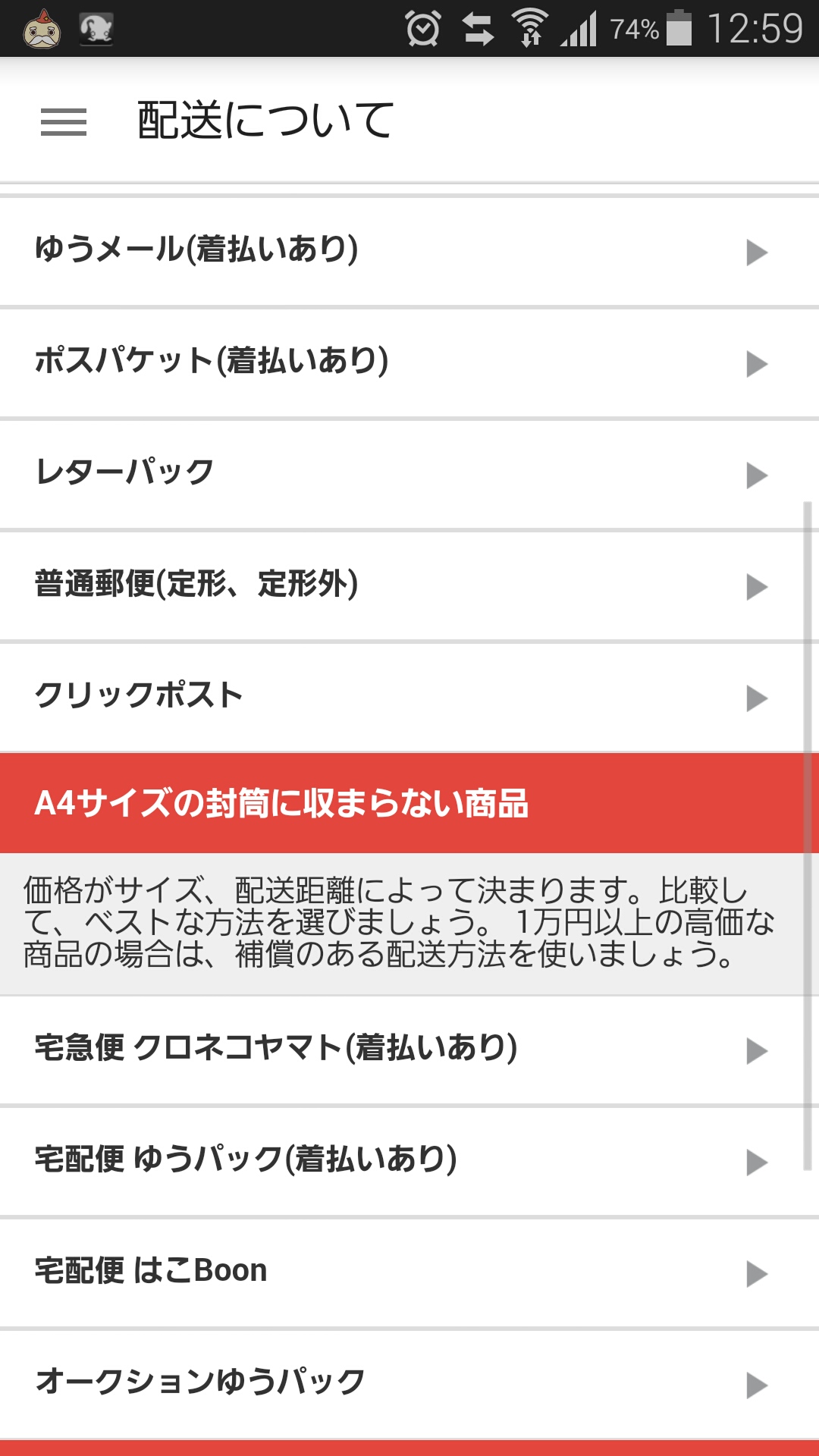This screenshot has width=819, height=1456.
Task: Select ポスパケット(着払いあり) row
Action: click(x=409, y=362)
